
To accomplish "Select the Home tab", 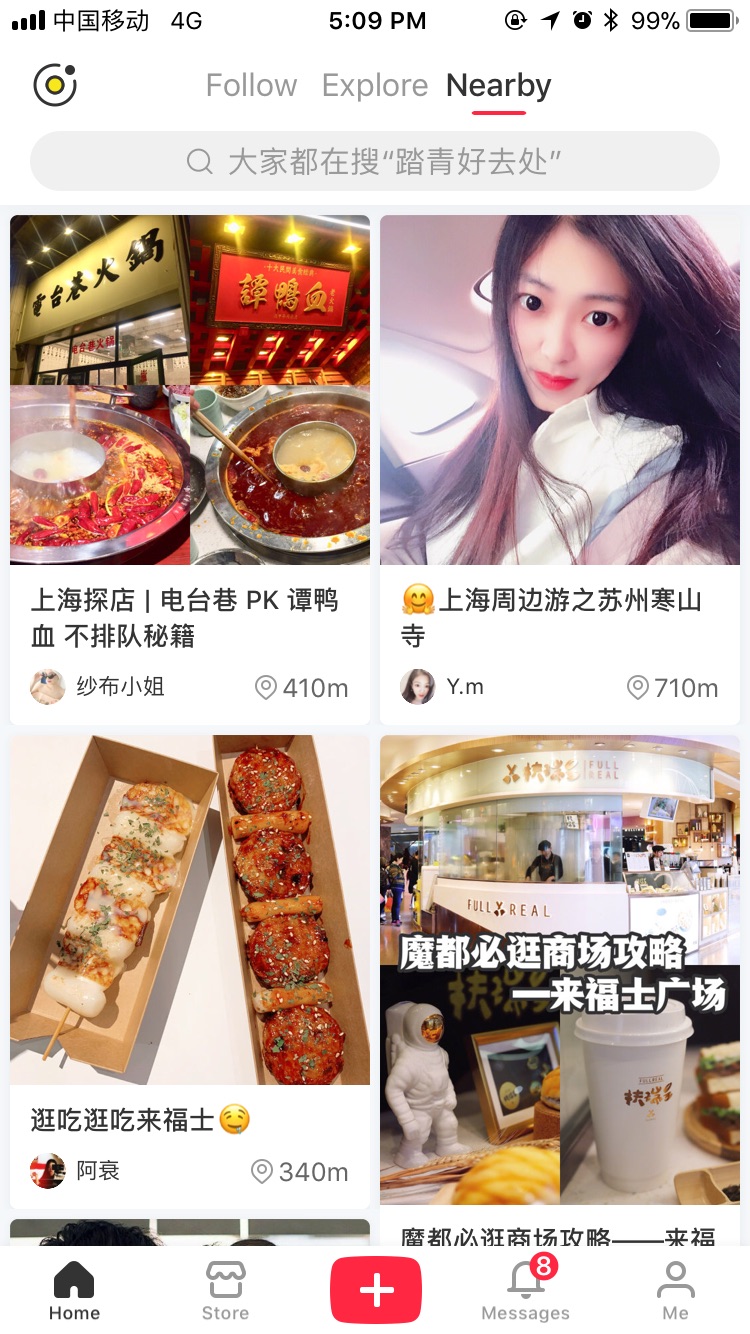I will tap(74, 1291).
